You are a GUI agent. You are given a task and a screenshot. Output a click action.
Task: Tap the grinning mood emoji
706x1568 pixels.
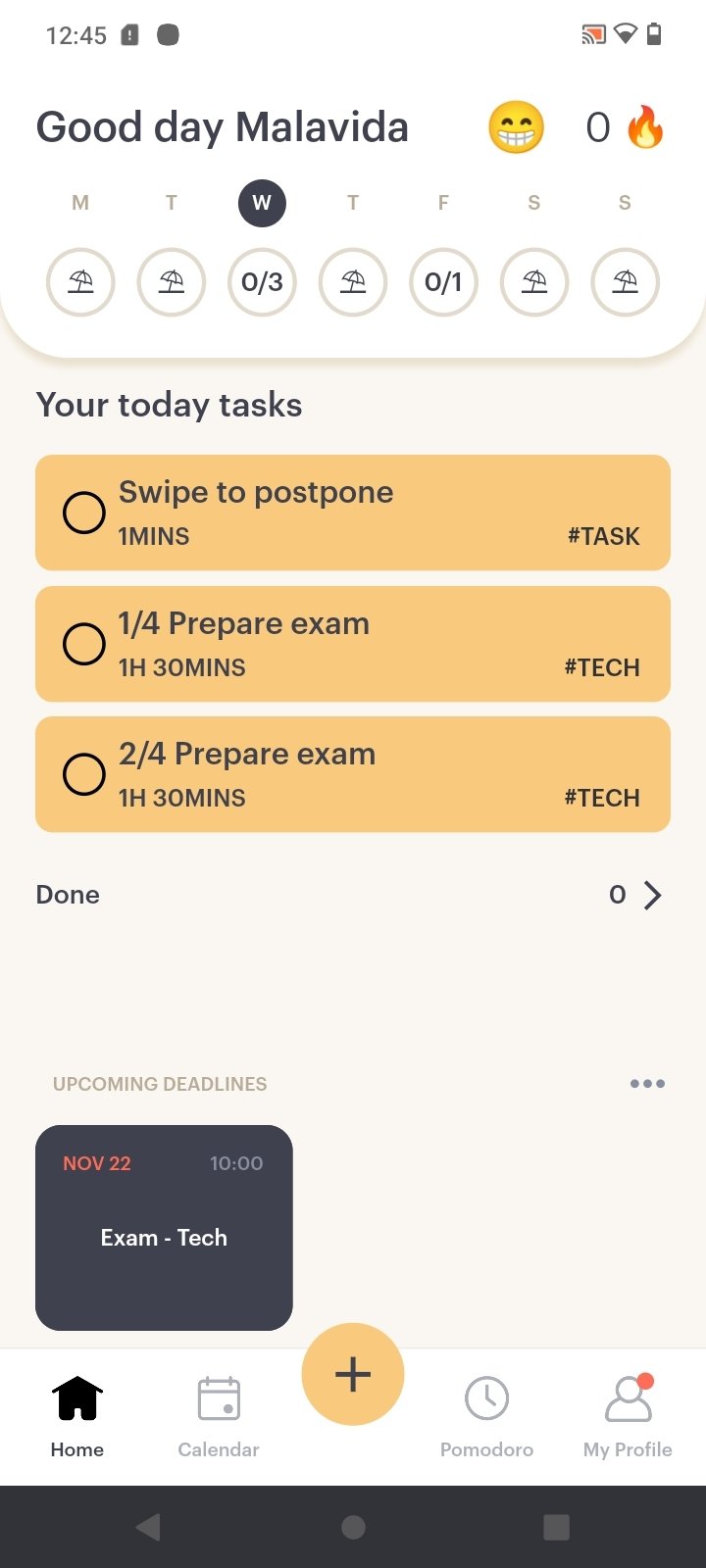(516, 127)
